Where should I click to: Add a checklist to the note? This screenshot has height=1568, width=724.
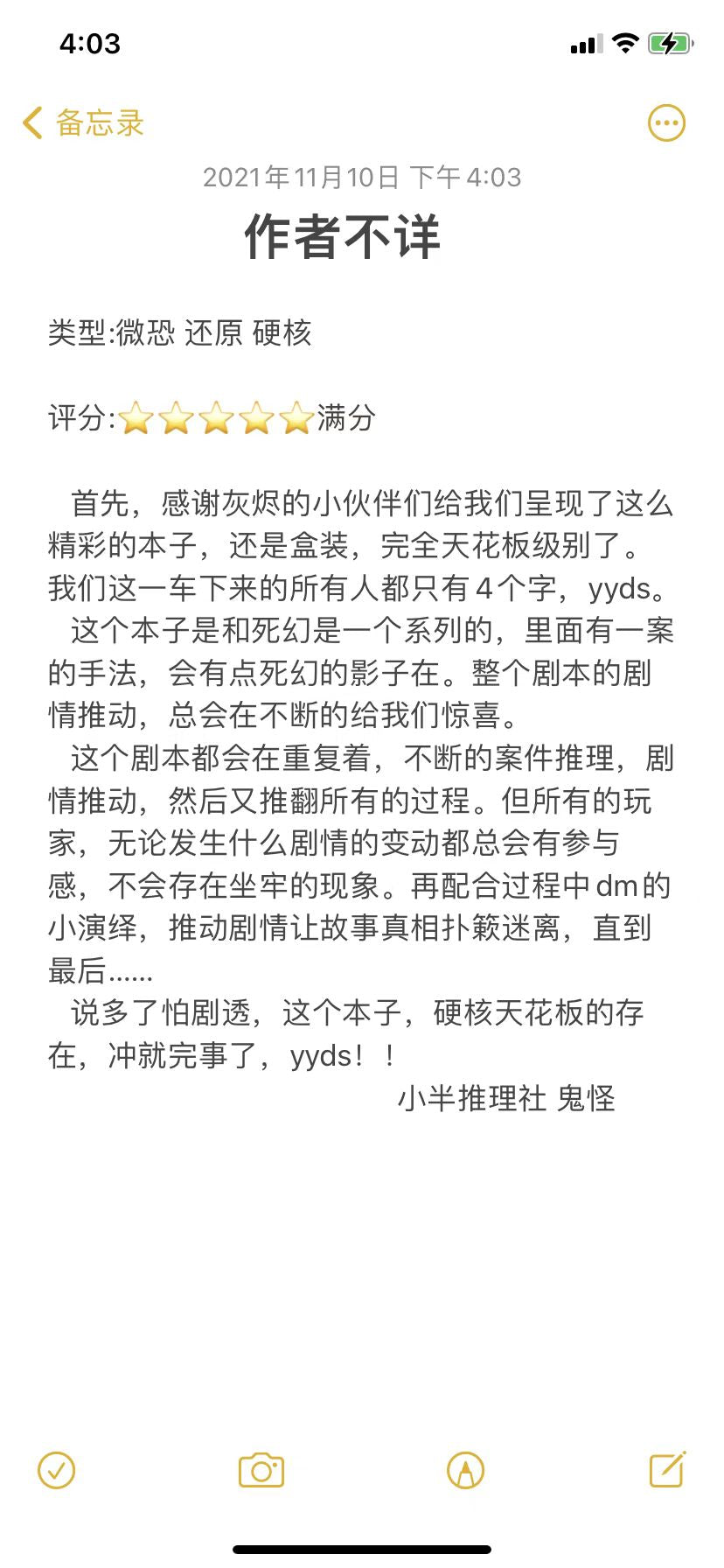[x=57, y=1471]
